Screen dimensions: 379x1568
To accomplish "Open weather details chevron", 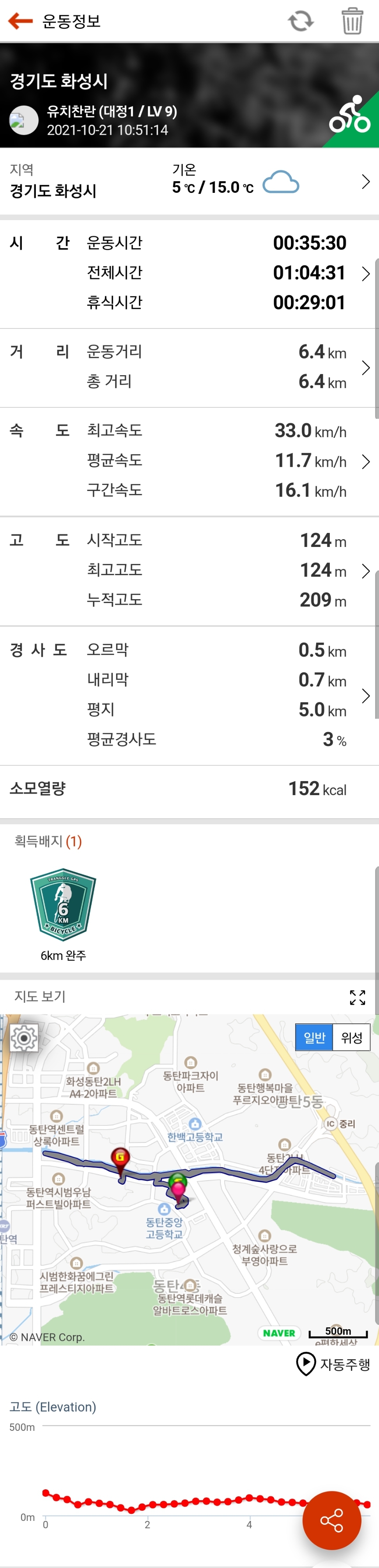I will [366, 182].
